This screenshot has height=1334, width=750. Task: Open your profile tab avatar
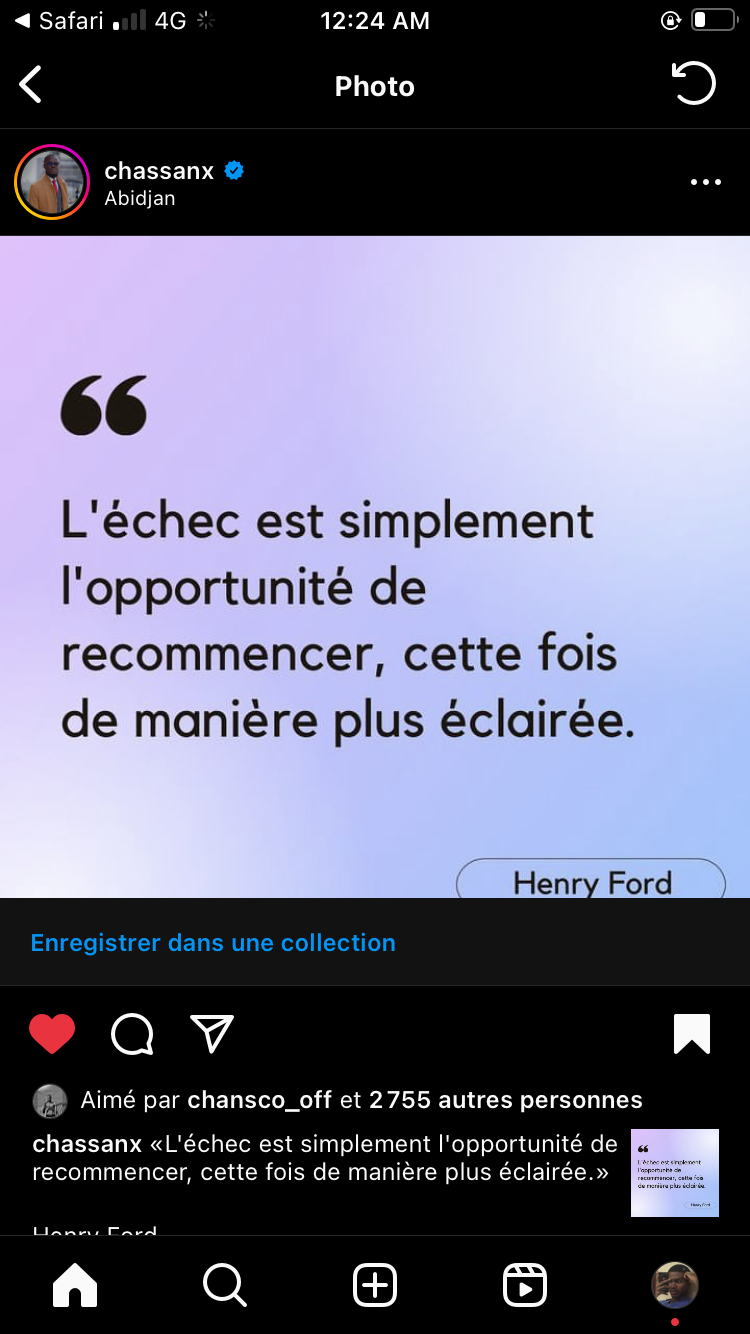[x=675, y=1284]
